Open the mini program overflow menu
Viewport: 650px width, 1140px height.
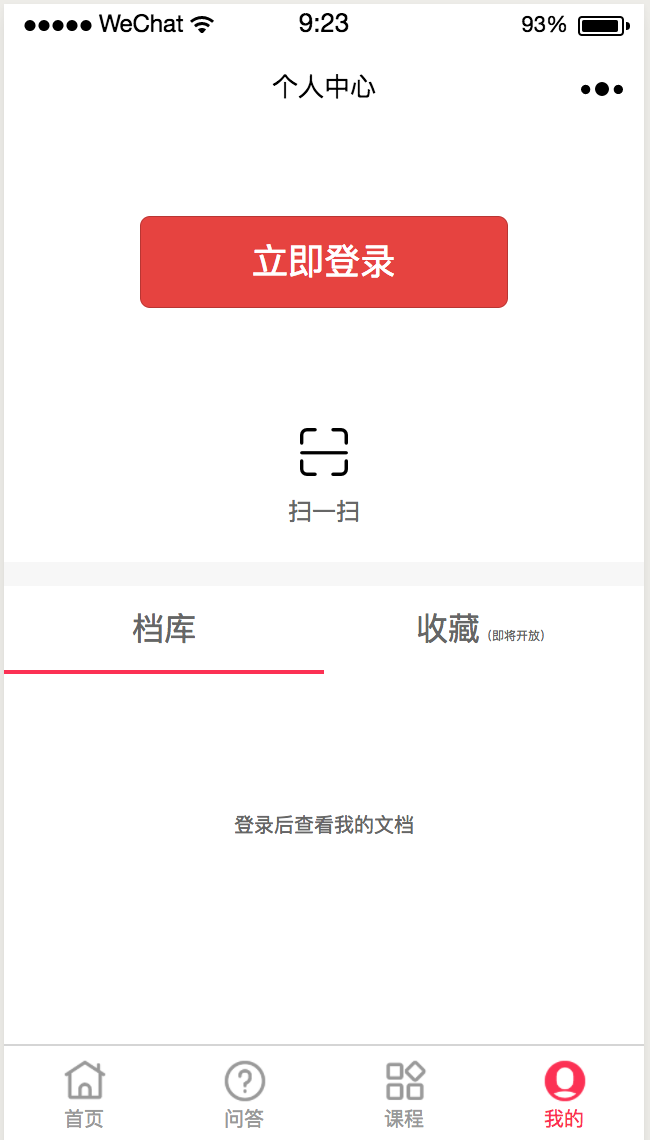coord(602,89)
